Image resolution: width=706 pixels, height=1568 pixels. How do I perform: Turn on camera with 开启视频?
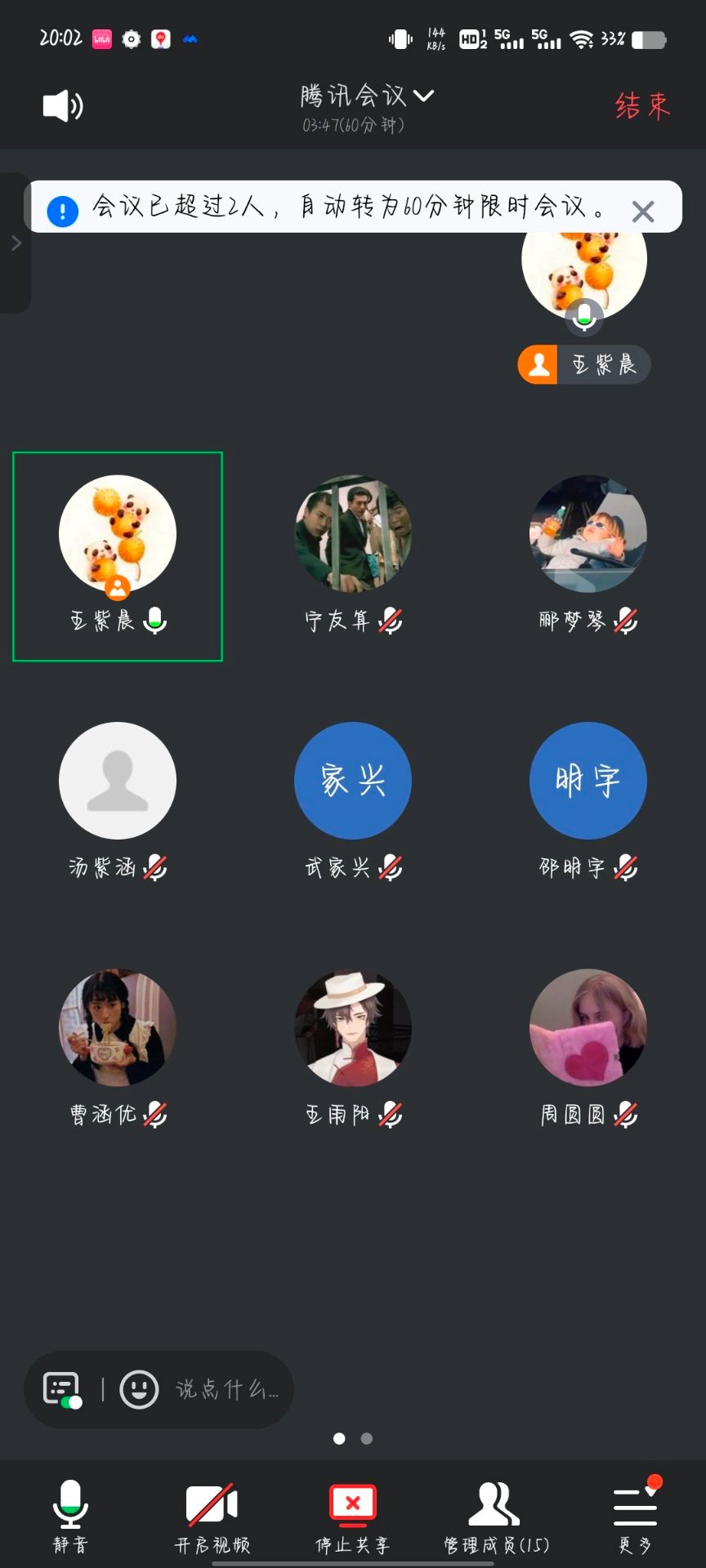tap(212, 1516)
